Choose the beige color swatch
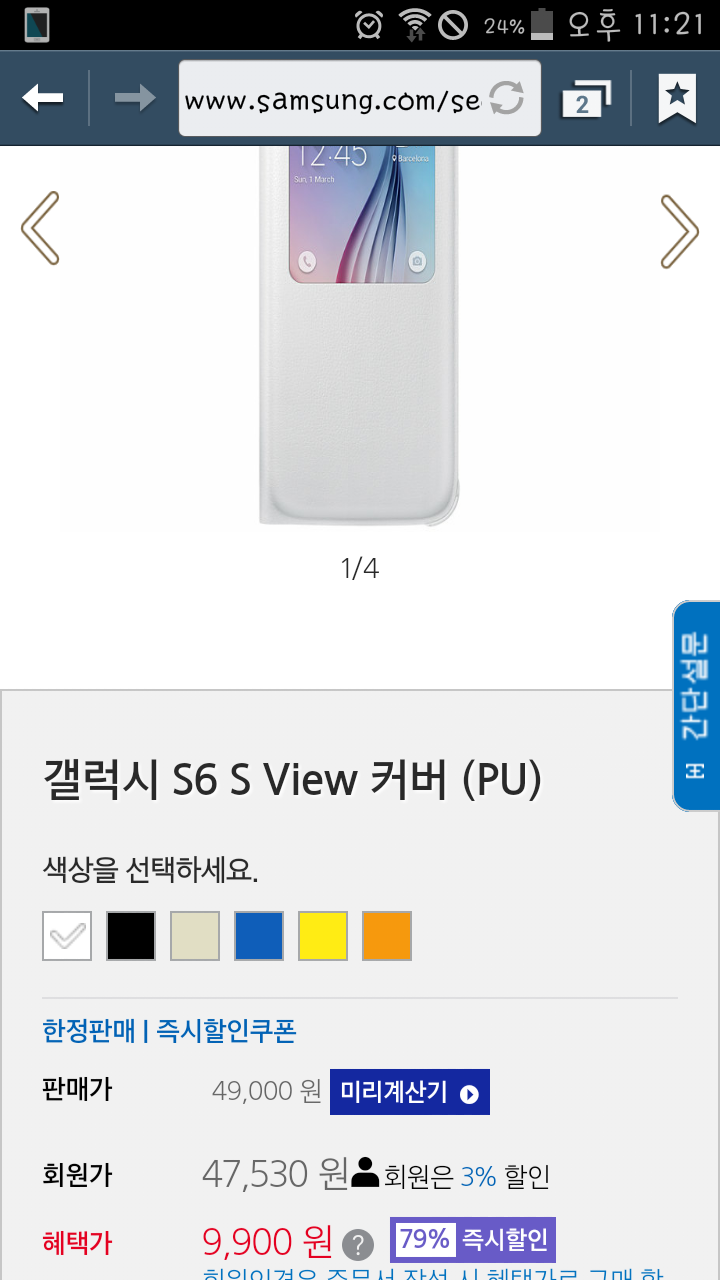Image resolution: width=720 pixels, height=1280 pixels. [x=195, y=936]
